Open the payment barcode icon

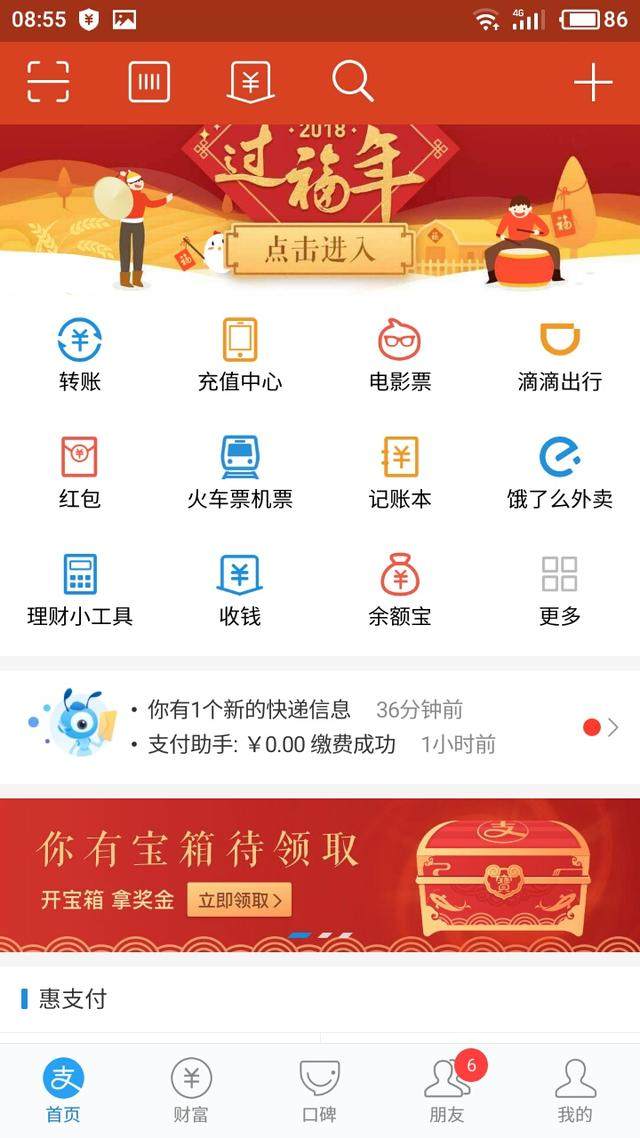coord(149,81)
